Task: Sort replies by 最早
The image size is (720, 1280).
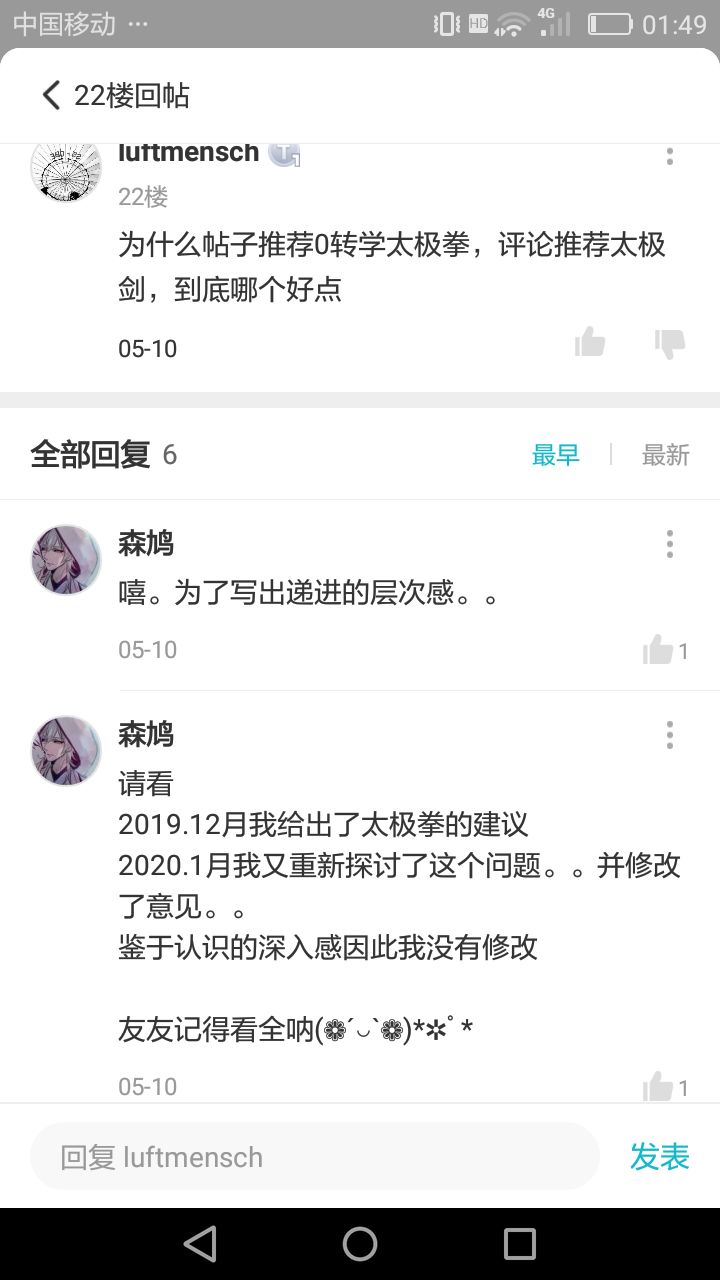Action: [x=555, y=455]
